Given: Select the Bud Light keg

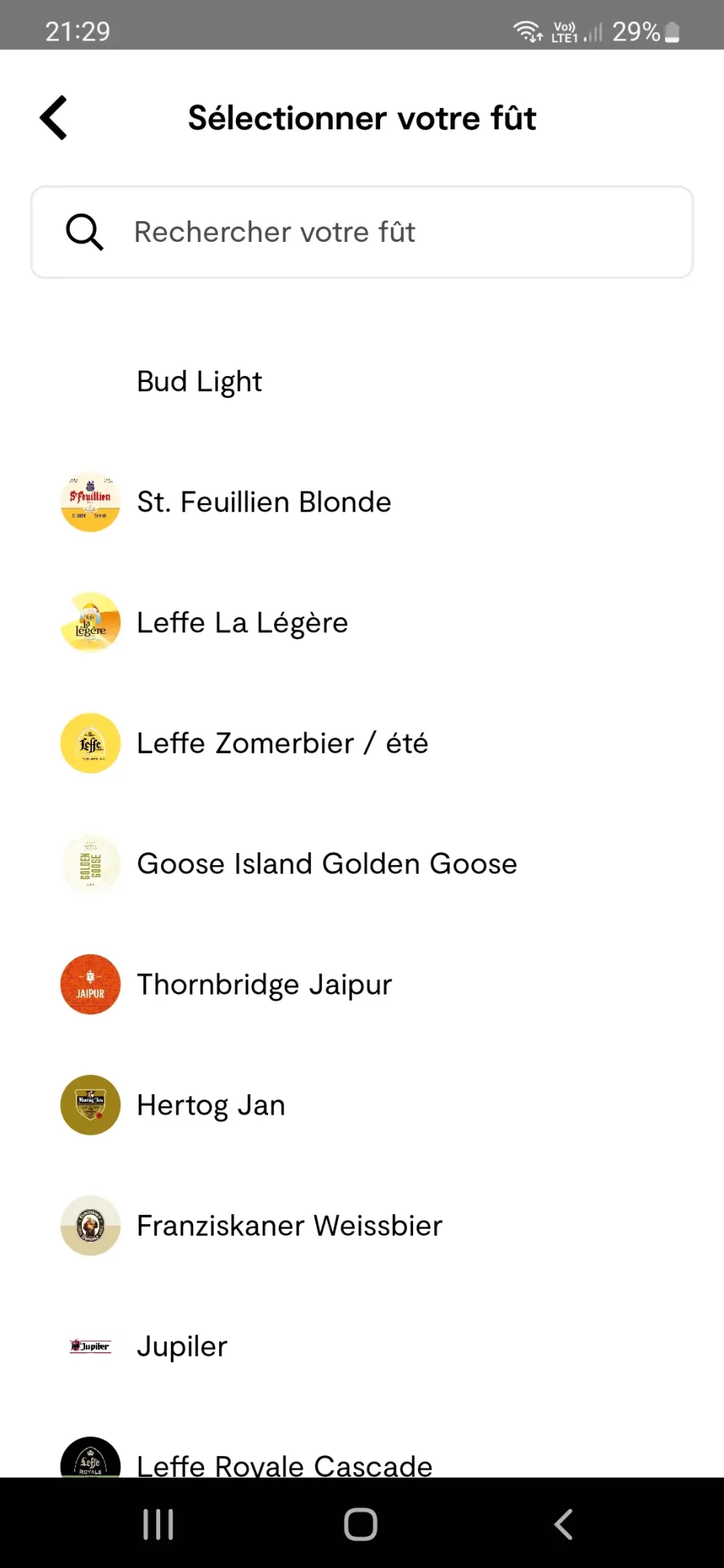Looking at the screenshot, I should [x=362, y=381].
